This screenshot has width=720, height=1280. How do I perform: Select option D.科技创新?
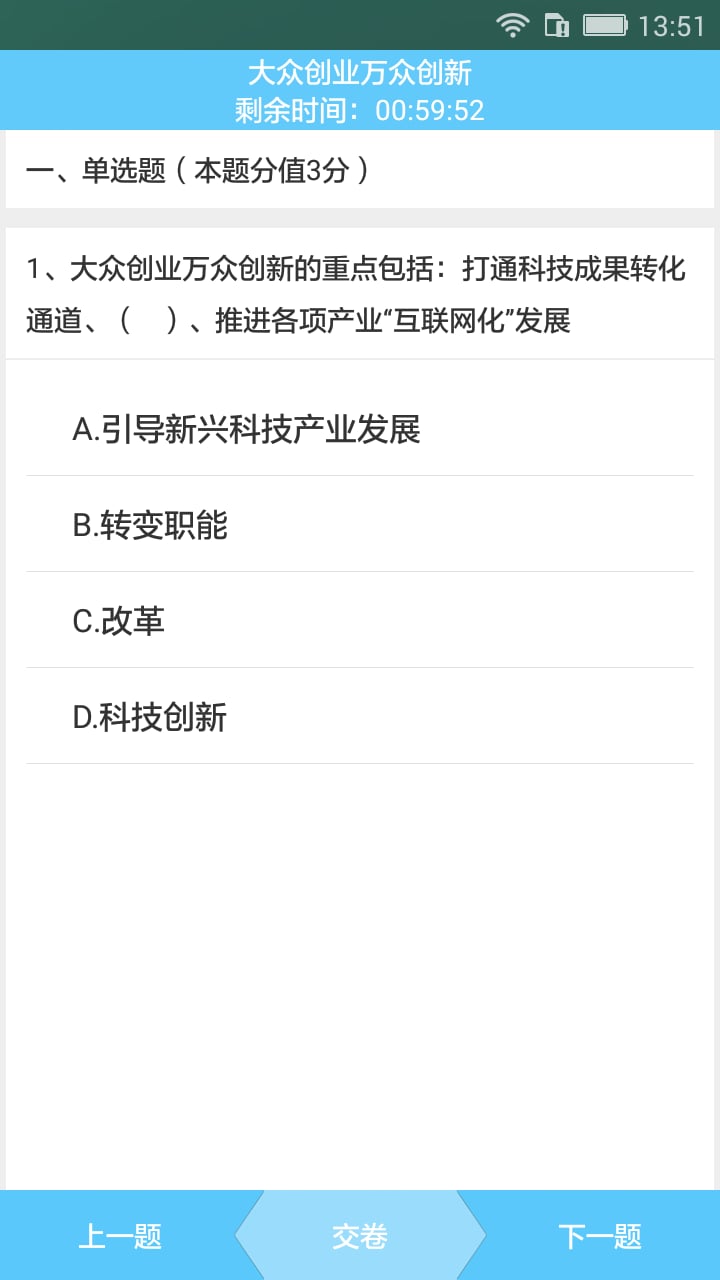150,718
